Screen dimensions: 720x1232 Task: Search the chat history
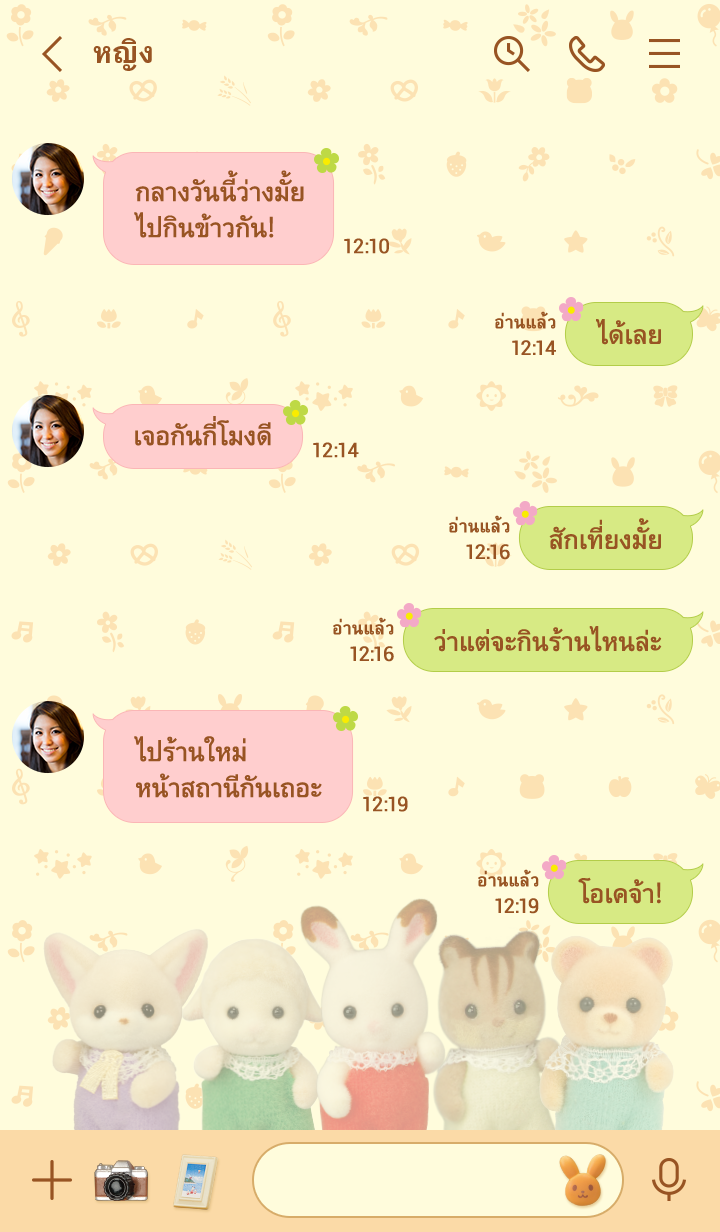511,54
